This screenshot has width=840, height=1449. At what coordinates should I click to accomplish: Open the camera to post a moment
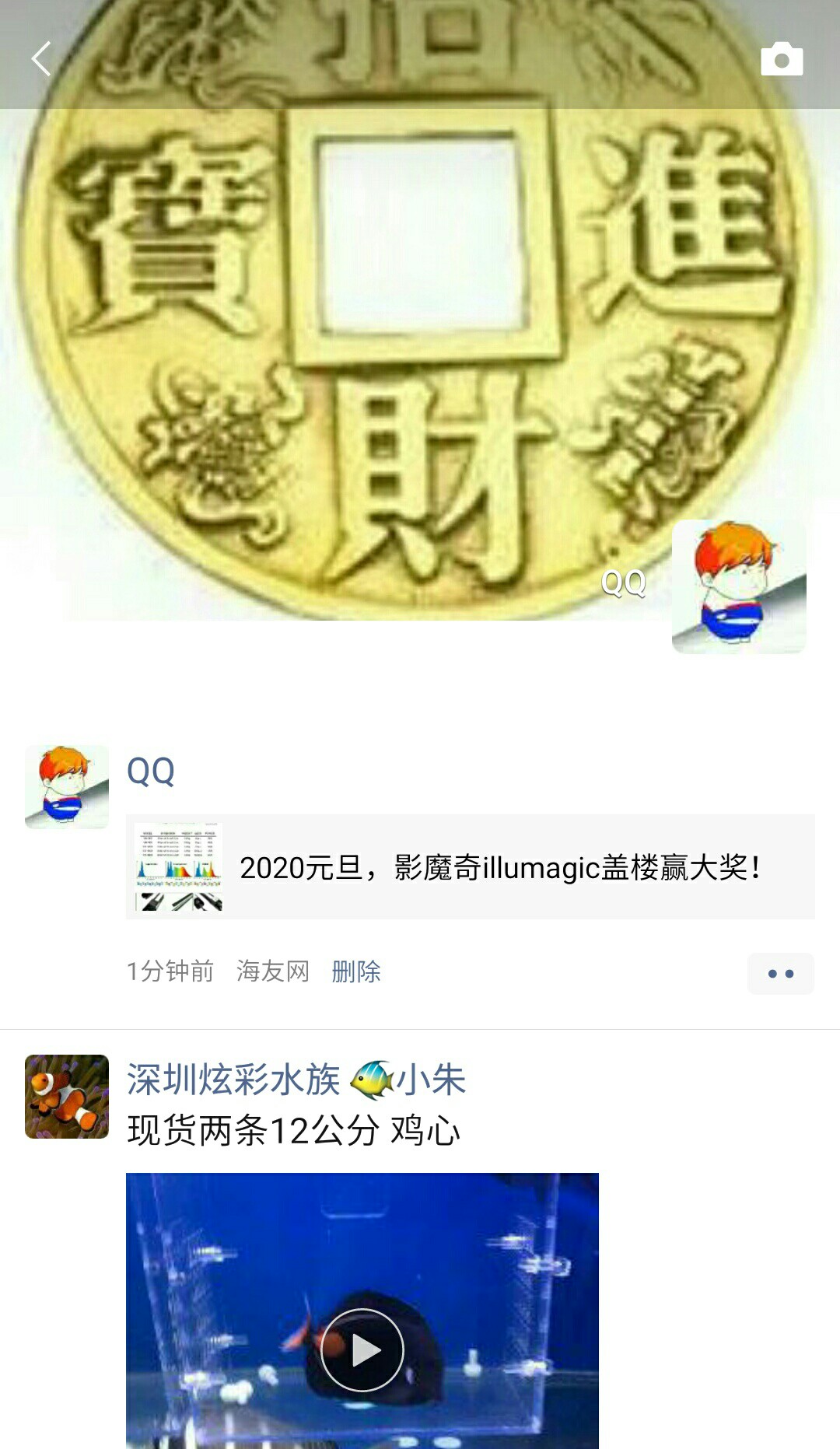point(782,59)
